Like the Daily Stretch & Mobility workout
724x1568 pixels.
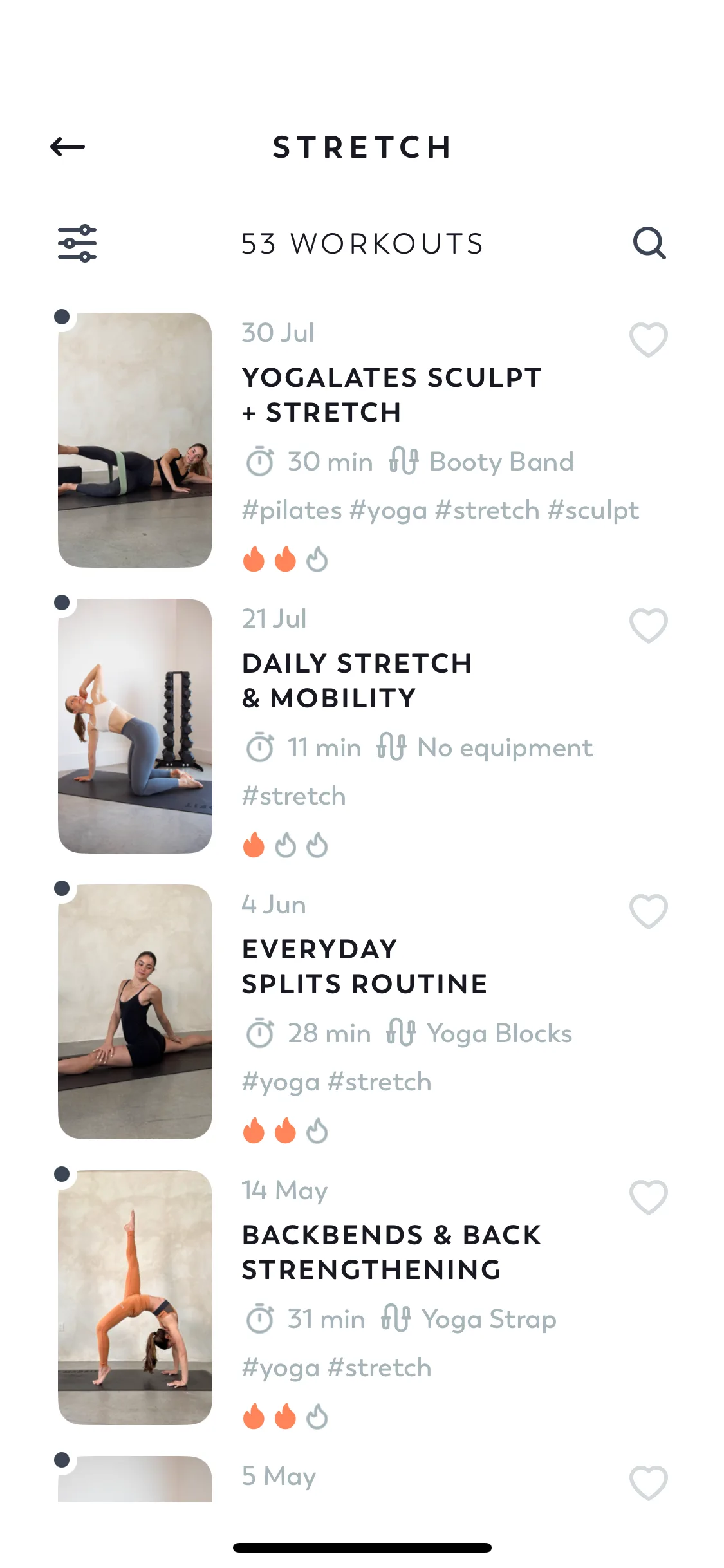[648, 625]
